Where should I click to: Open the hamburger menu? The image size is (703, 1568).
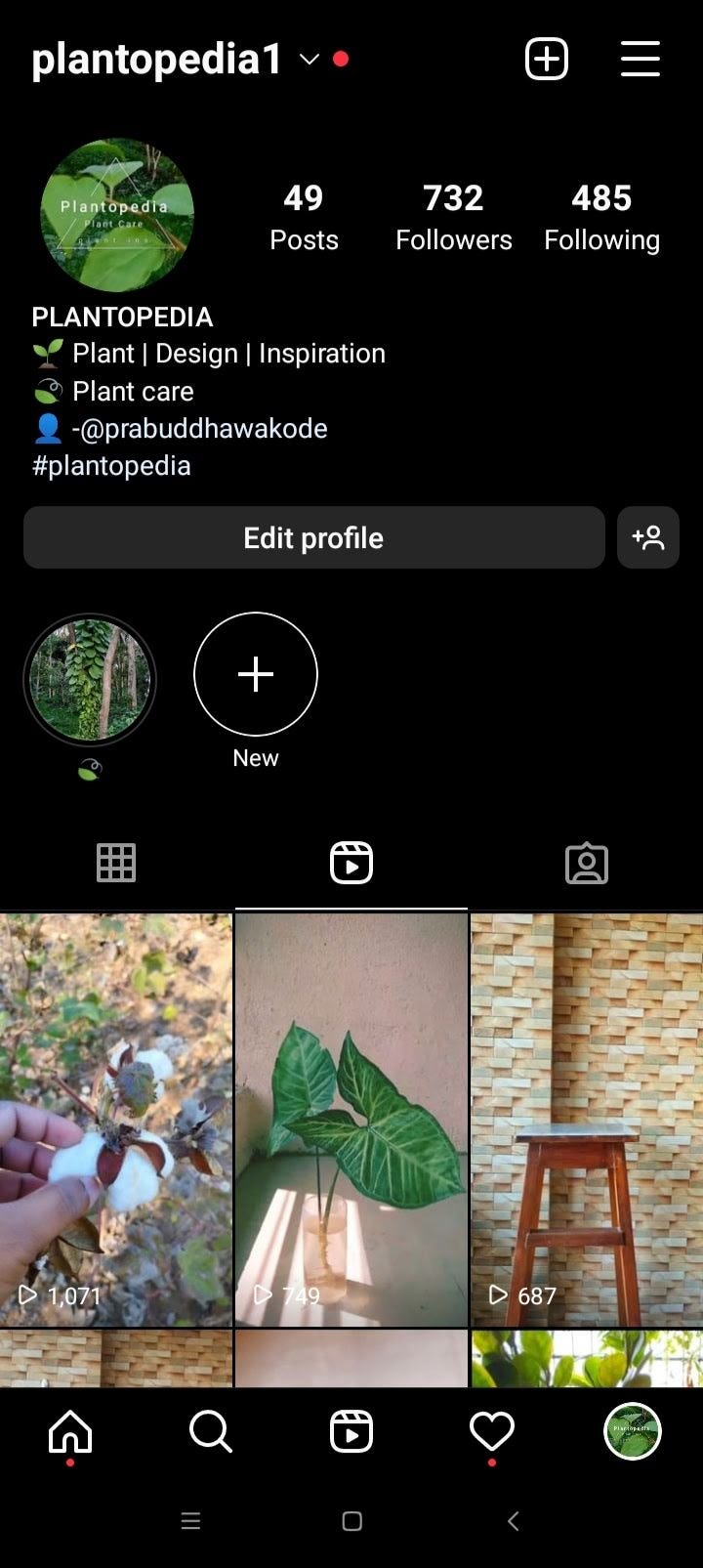(641, 60)
